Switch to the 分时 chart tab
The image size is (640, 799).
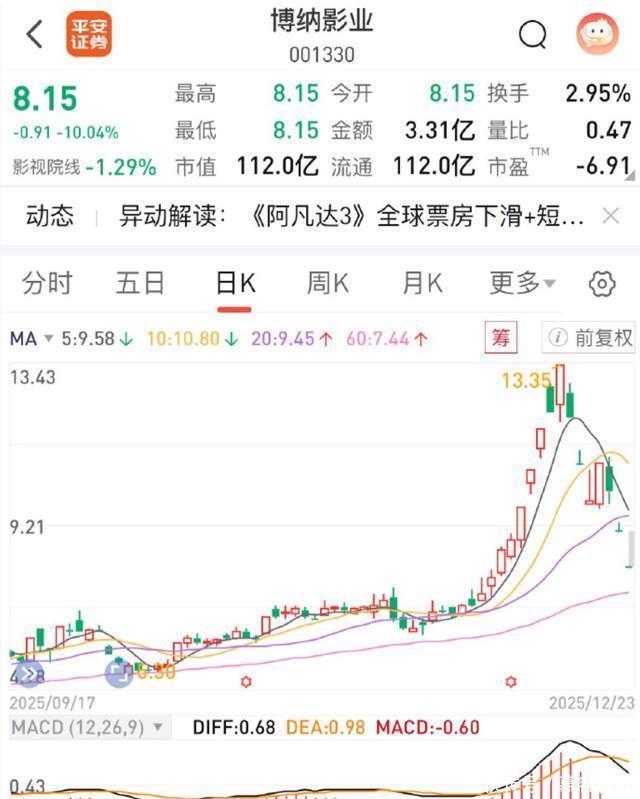47,284
